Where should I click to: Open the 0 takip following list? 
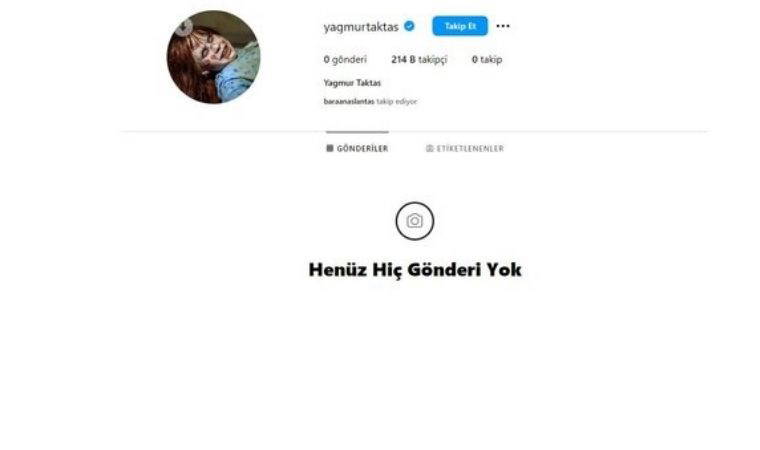pyautogui.click(x=487, y=60)
